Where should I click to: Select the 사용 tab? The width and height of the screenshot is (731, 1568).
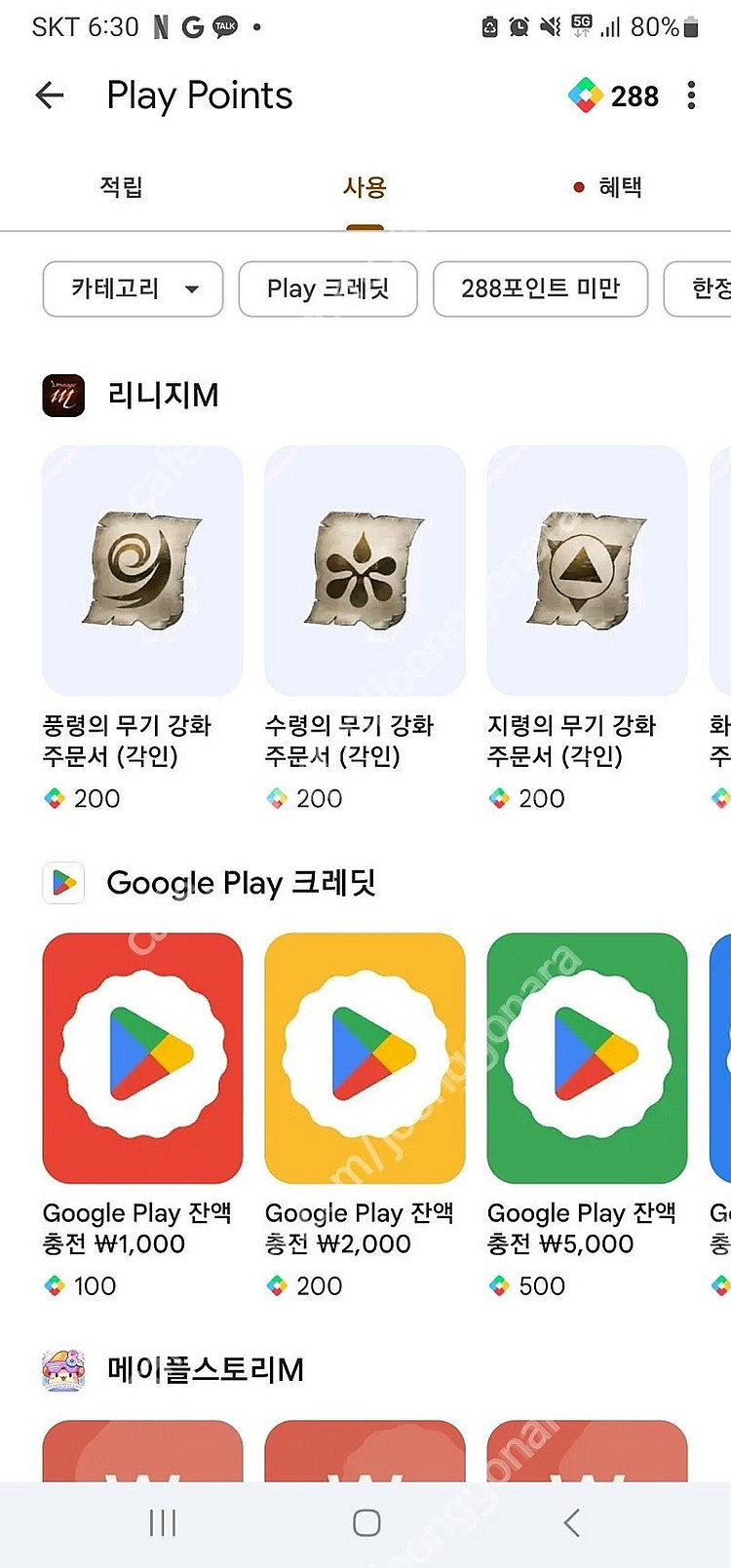pos(365,187)
